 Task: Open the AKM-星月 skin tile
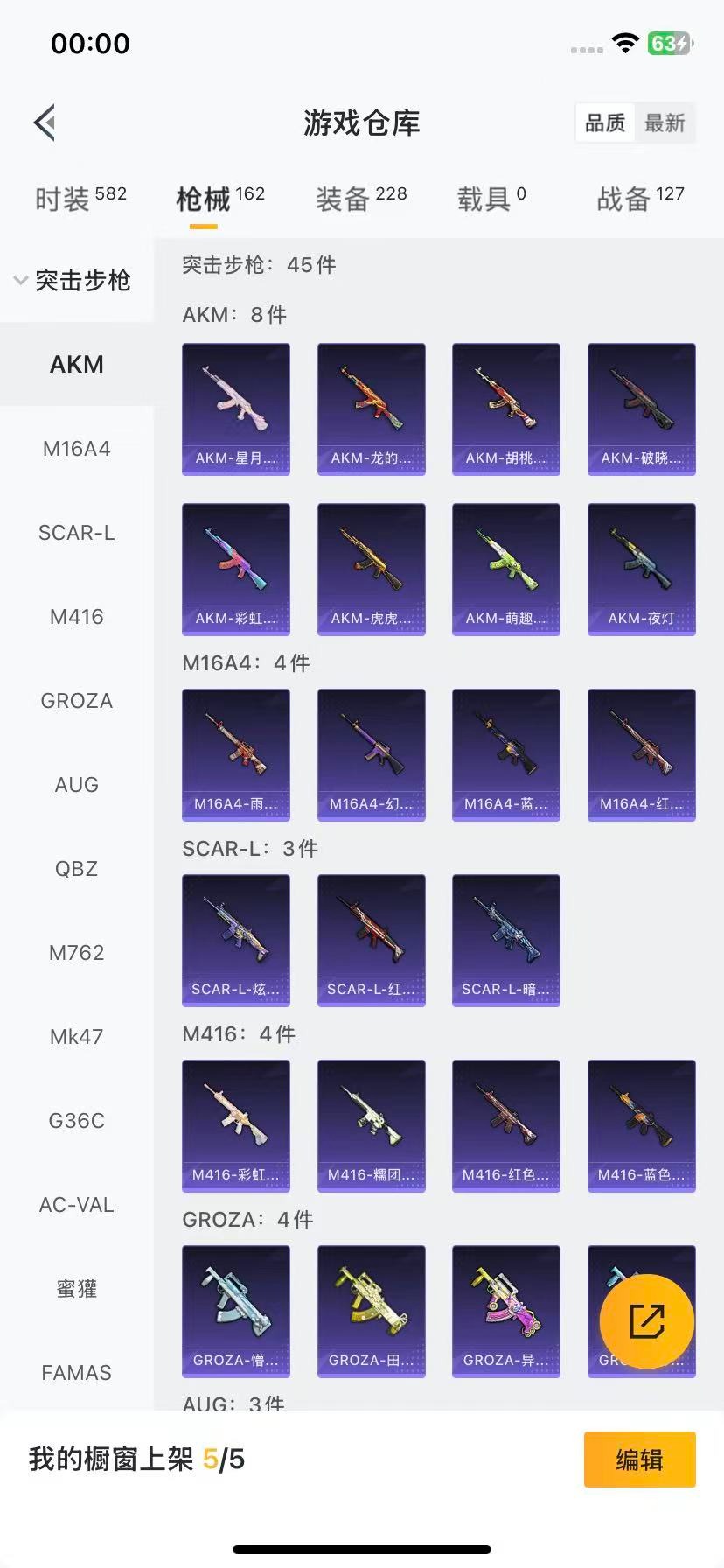[x=236, y=409]
